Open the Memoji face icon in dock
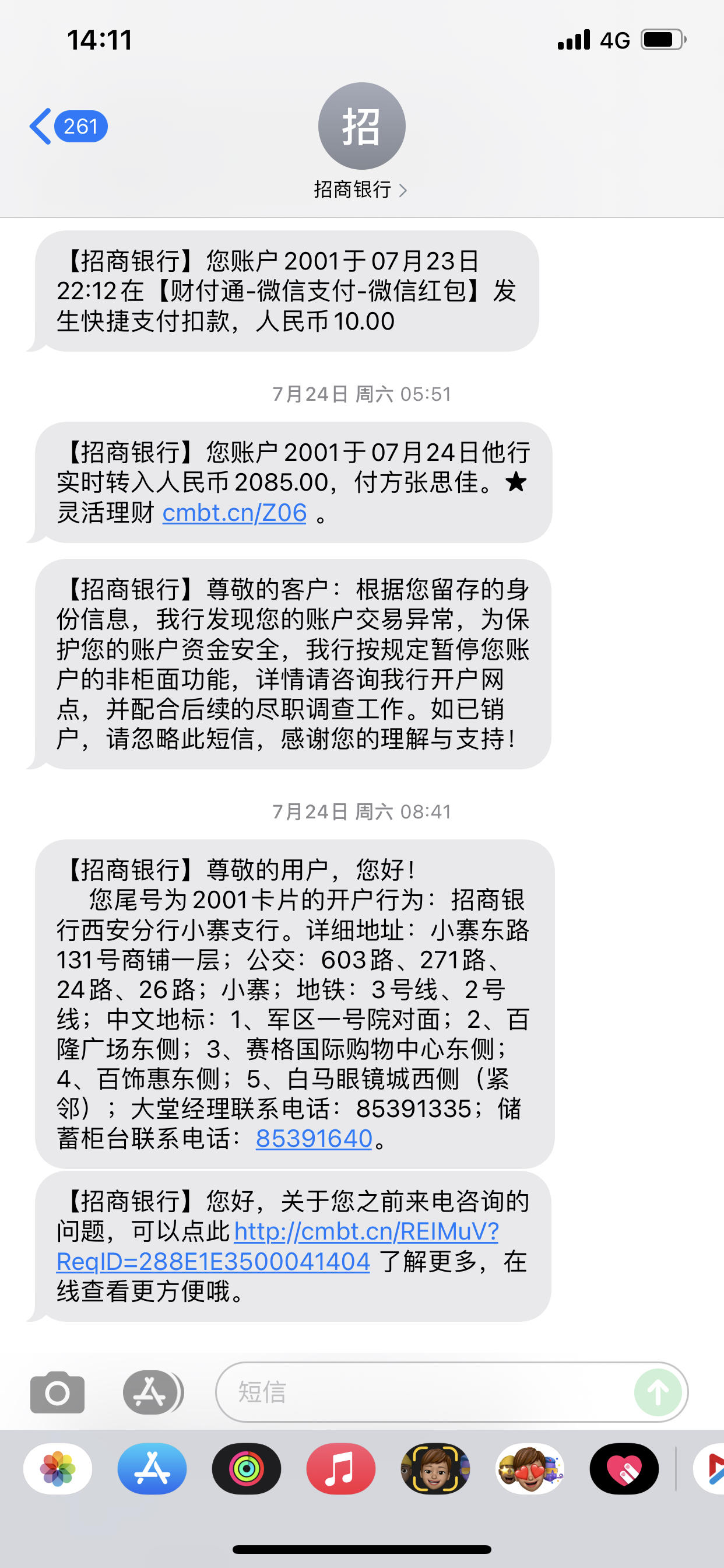 point(435,1469)
